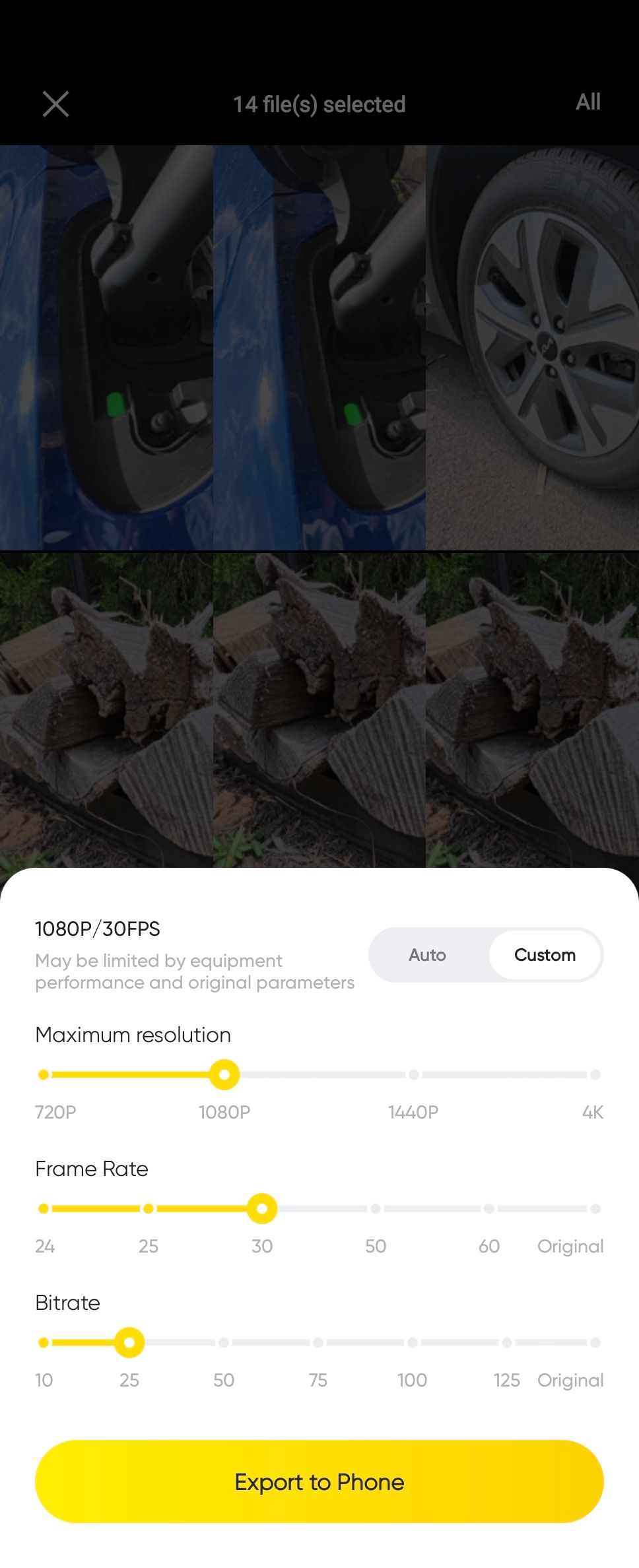Choose 25 on the Frame Rate slider
The width and height of the screenshot is (639, 1568).
pos(149,1208)
